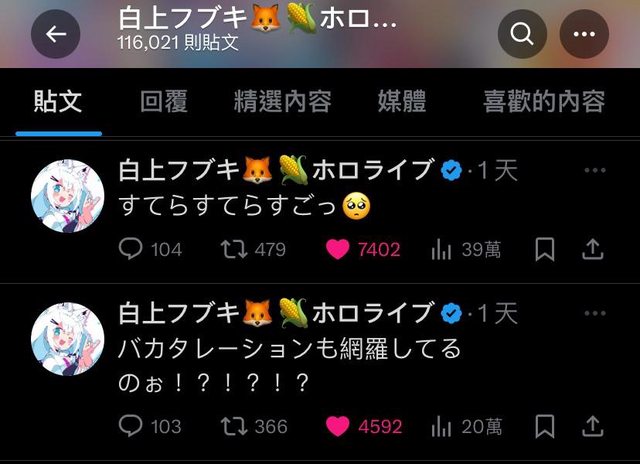Switch to the 回覆 tab

tap(164, 102)
